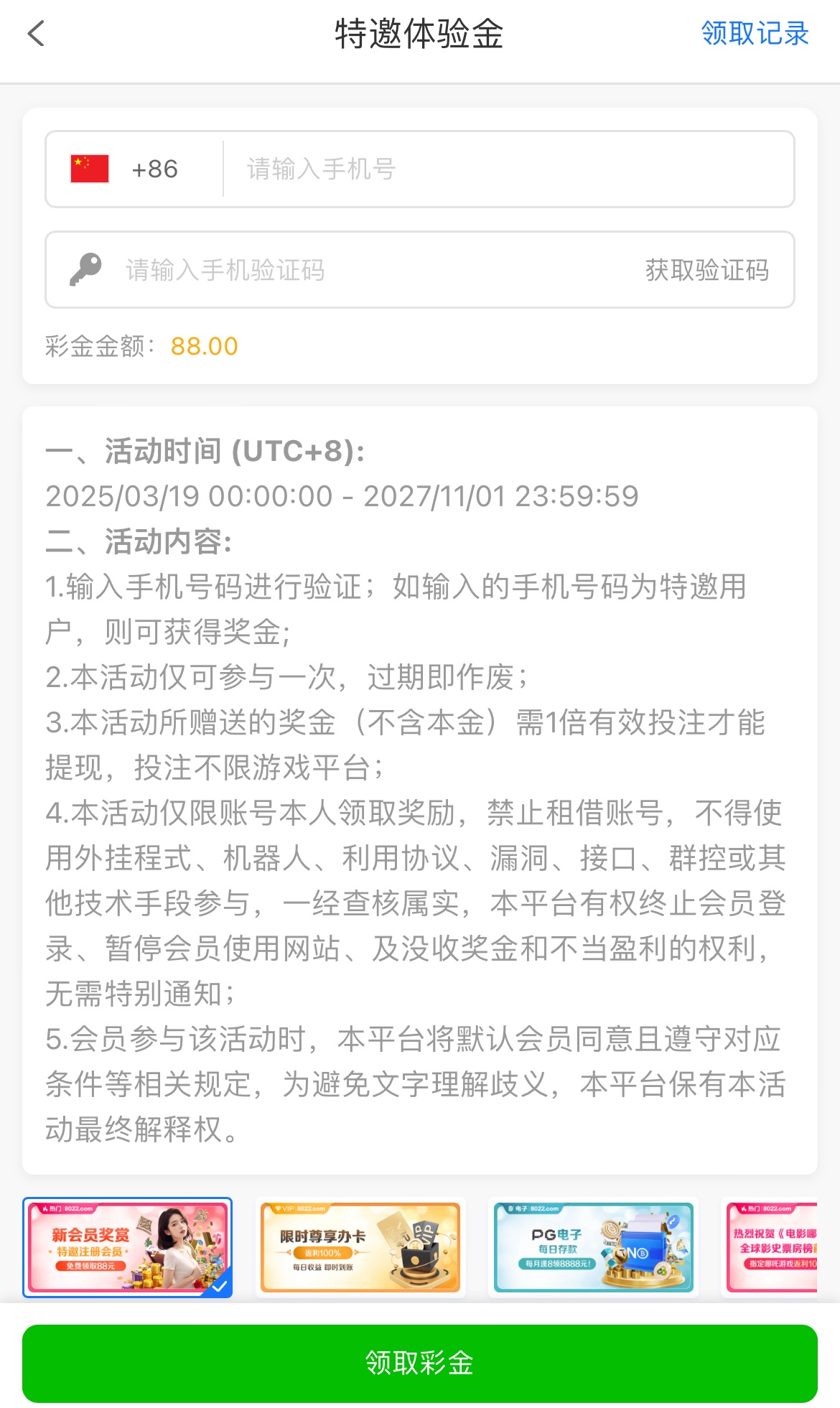Image resolution: width=840 pixels, height=1408 pixels.
Task: Select the 新会员奖赏 promo banner
Action: coord(128,1247)
